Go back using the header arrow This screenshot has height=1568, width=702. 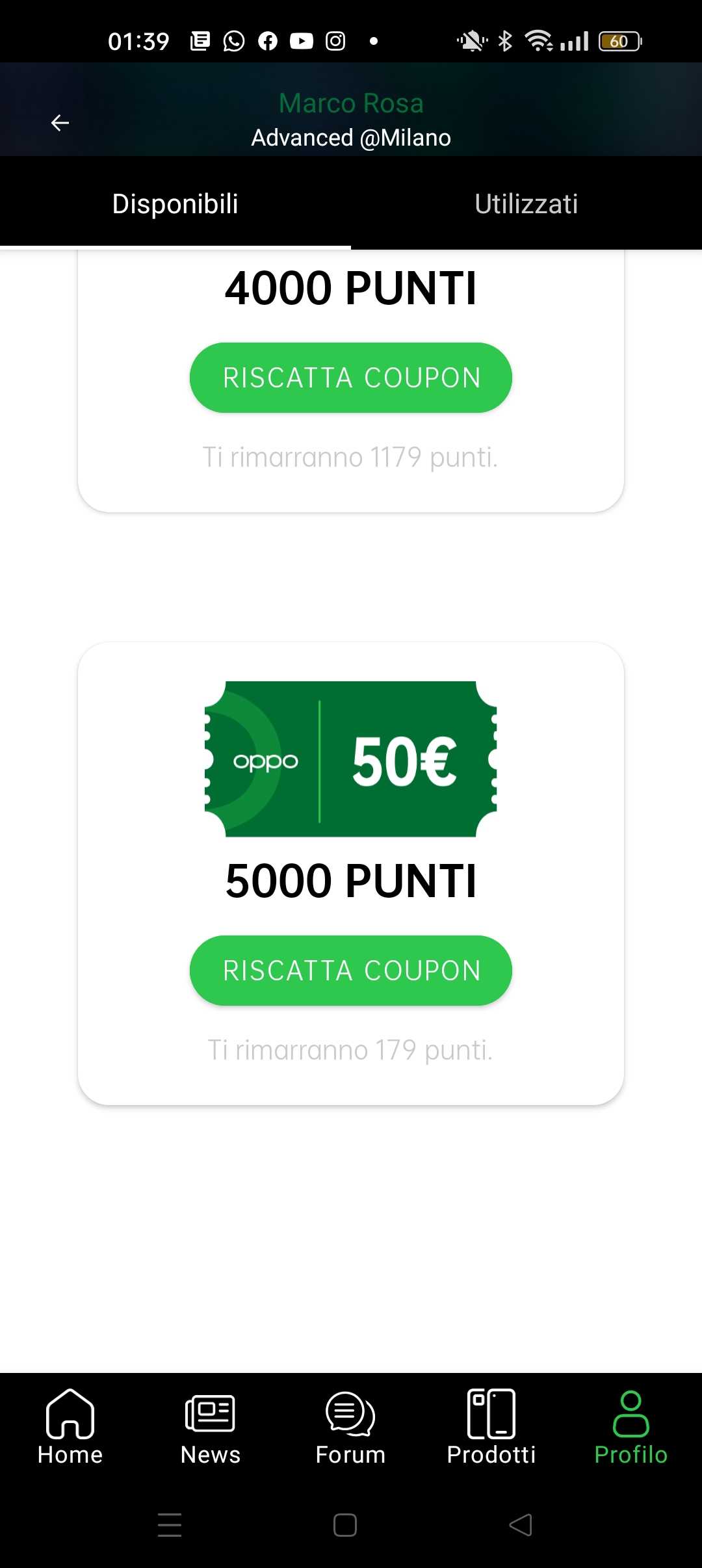(60, 122)
